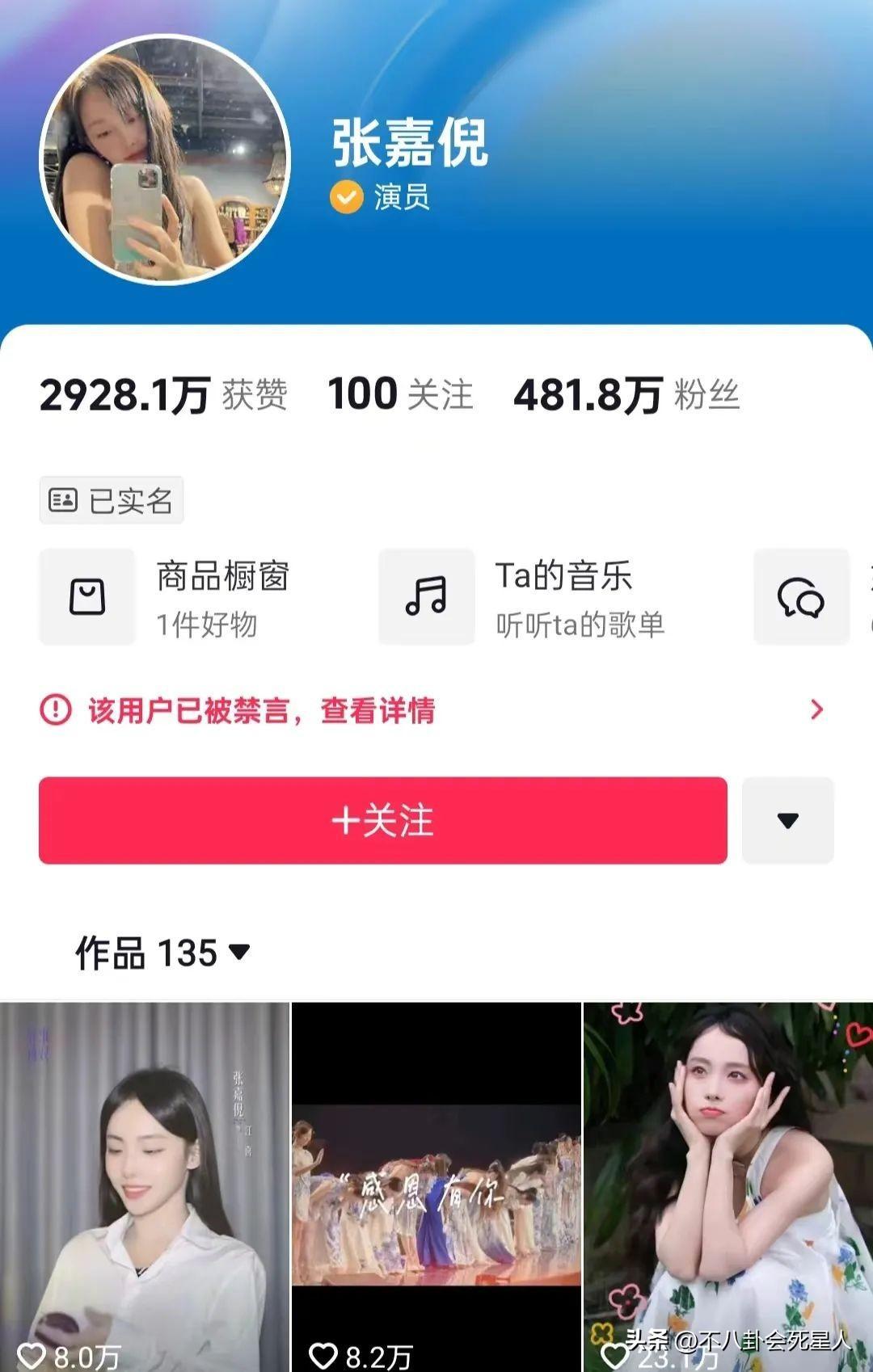873x1372 pixels.
Task: Open the chat bubble card beside Ta的音乐
Action: (x=801, y=597)
